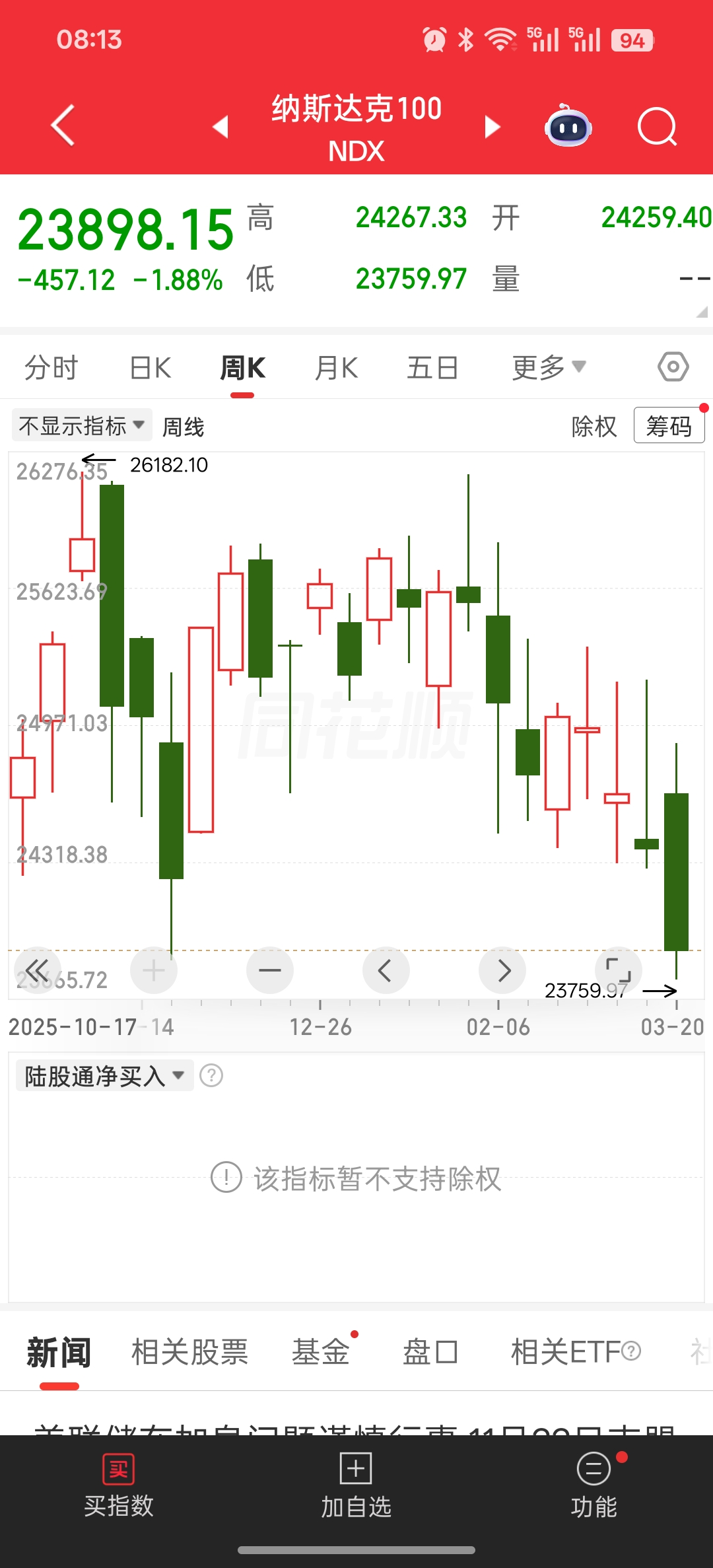Expand the 更多 chart period dropdown
Screen dimensions: 713x1568
pos(549,368)
